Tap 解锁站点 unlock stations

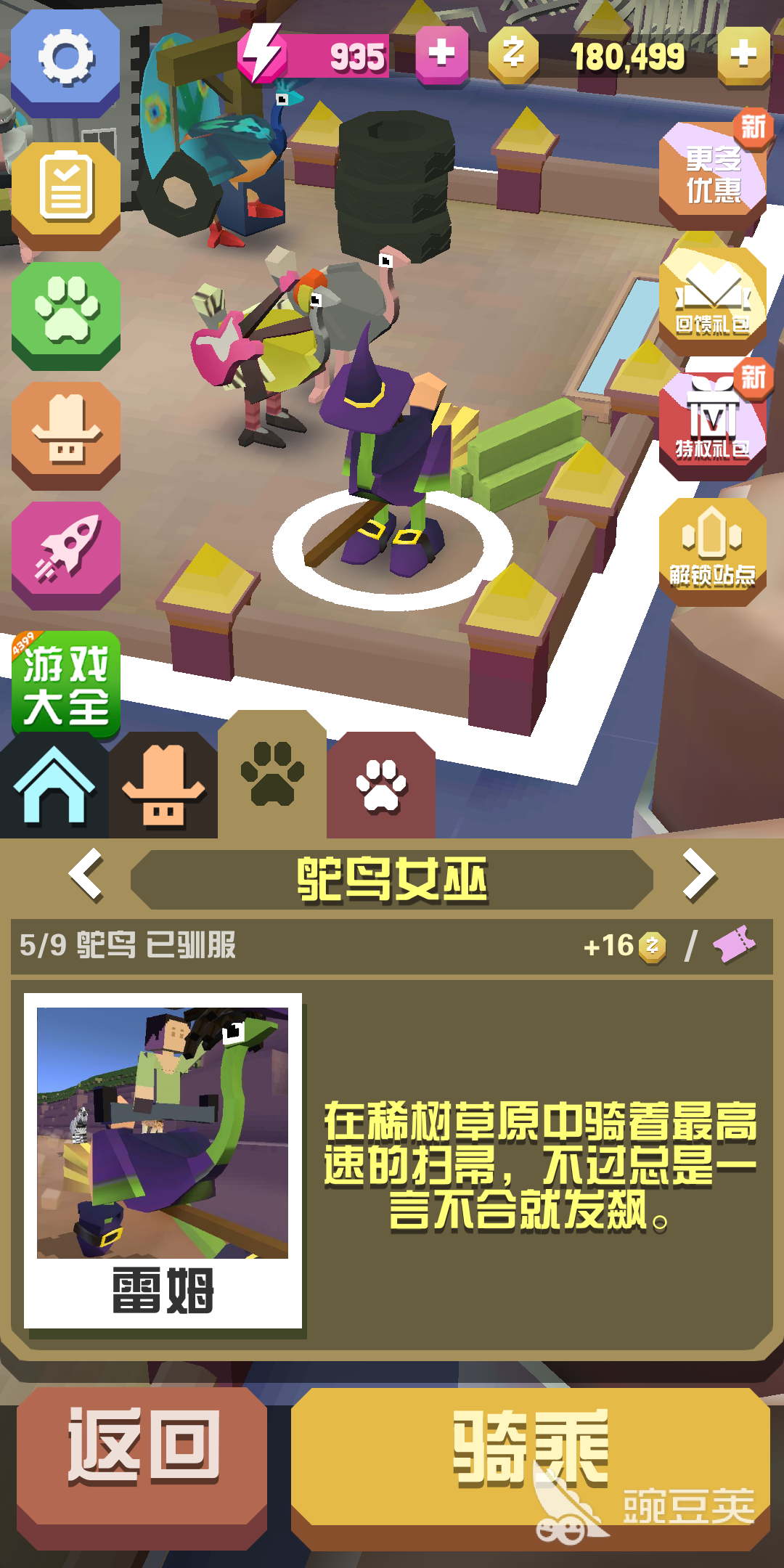[713, 550]
